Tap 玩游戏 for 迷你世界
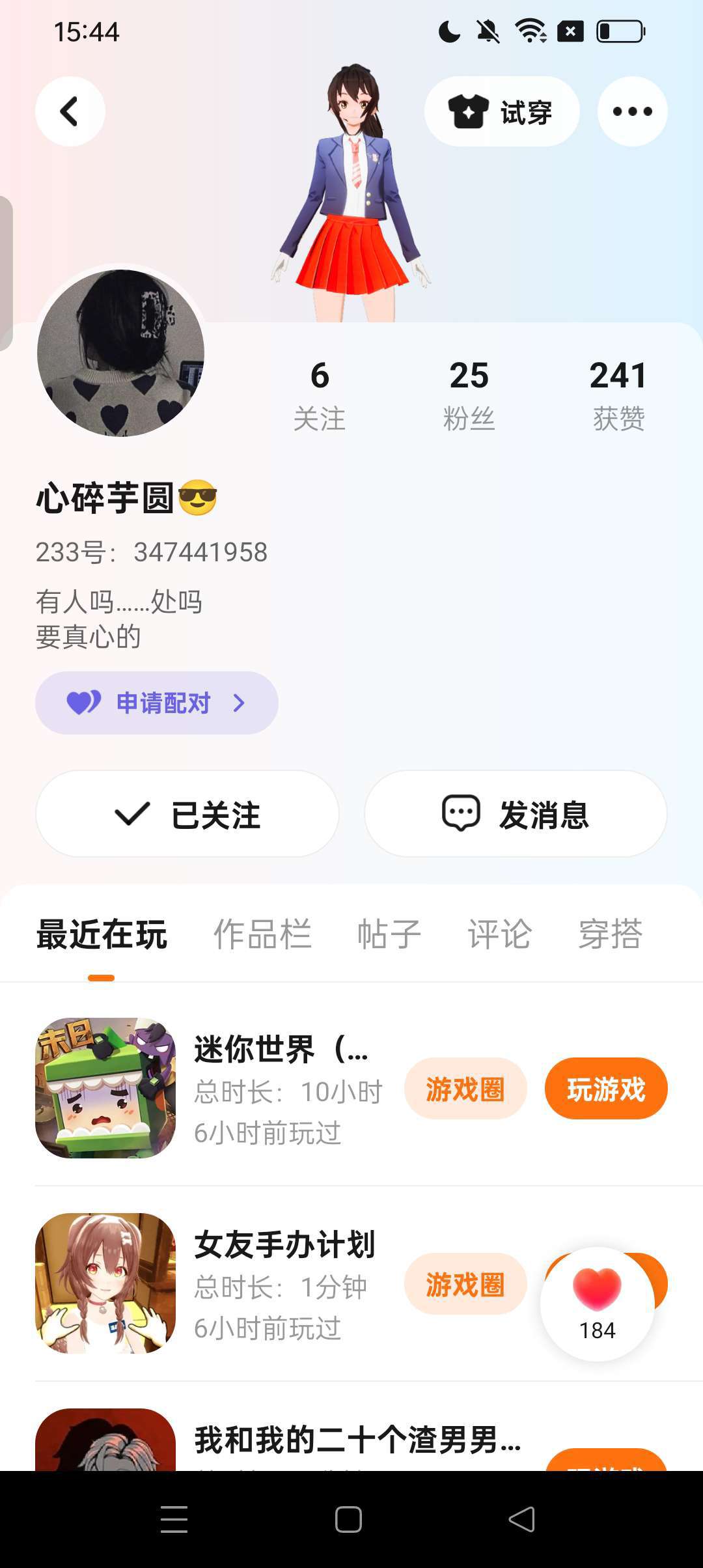 click(x=605, y=1089)
